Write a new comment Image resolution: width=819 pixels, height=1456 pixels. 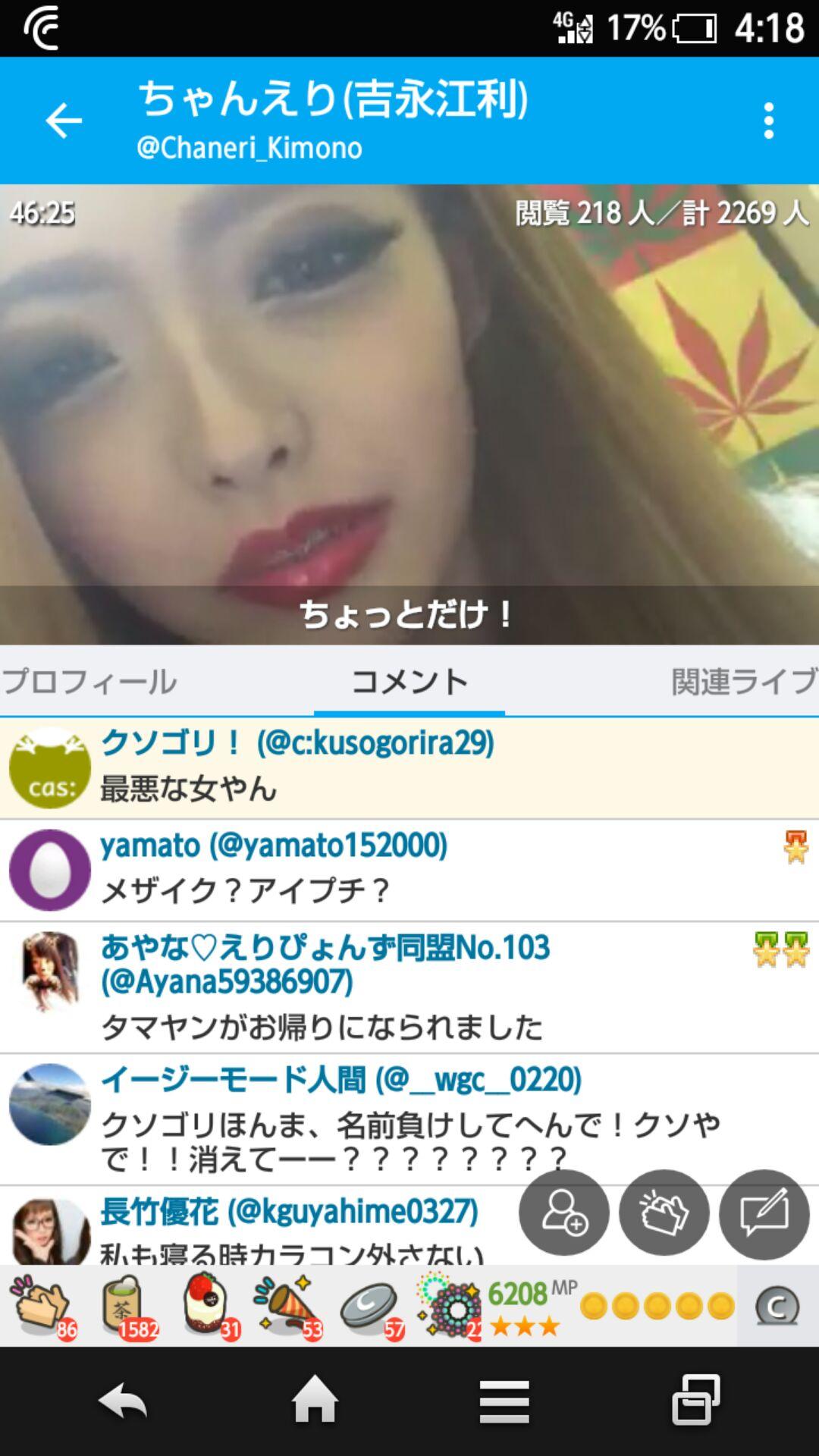[x=764, y=1214]
